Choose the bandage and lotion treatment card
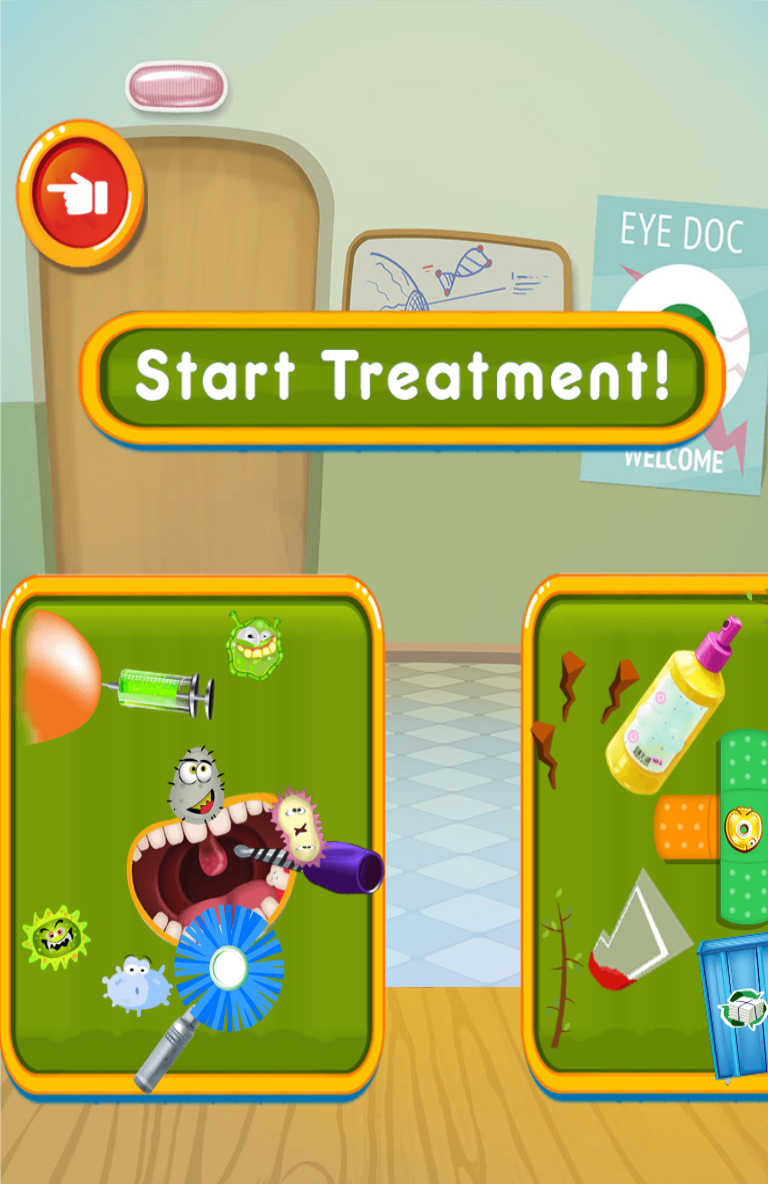 tap(650, 835)
